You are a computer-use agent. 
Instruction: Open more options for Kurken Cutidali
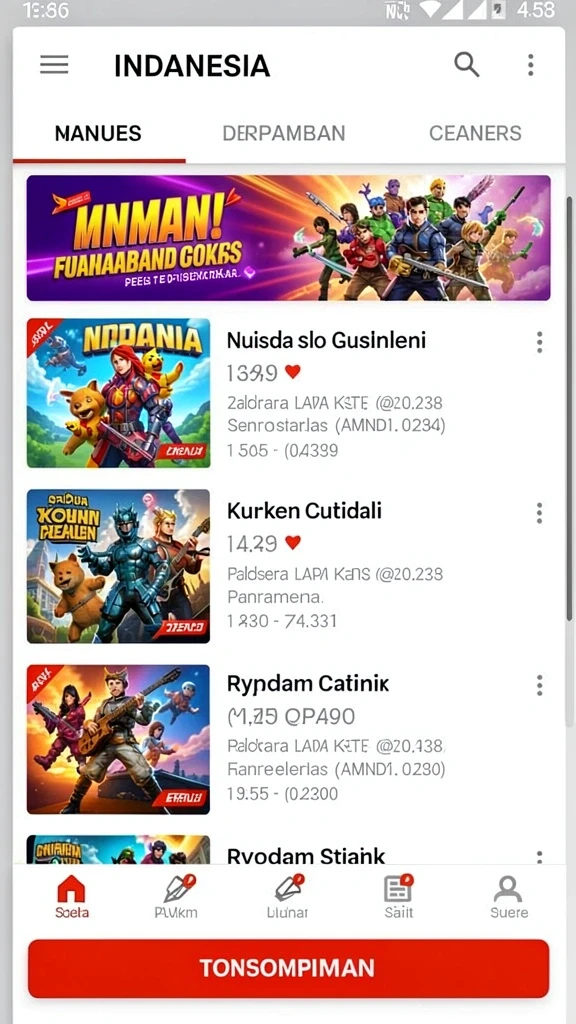[539, 513]
